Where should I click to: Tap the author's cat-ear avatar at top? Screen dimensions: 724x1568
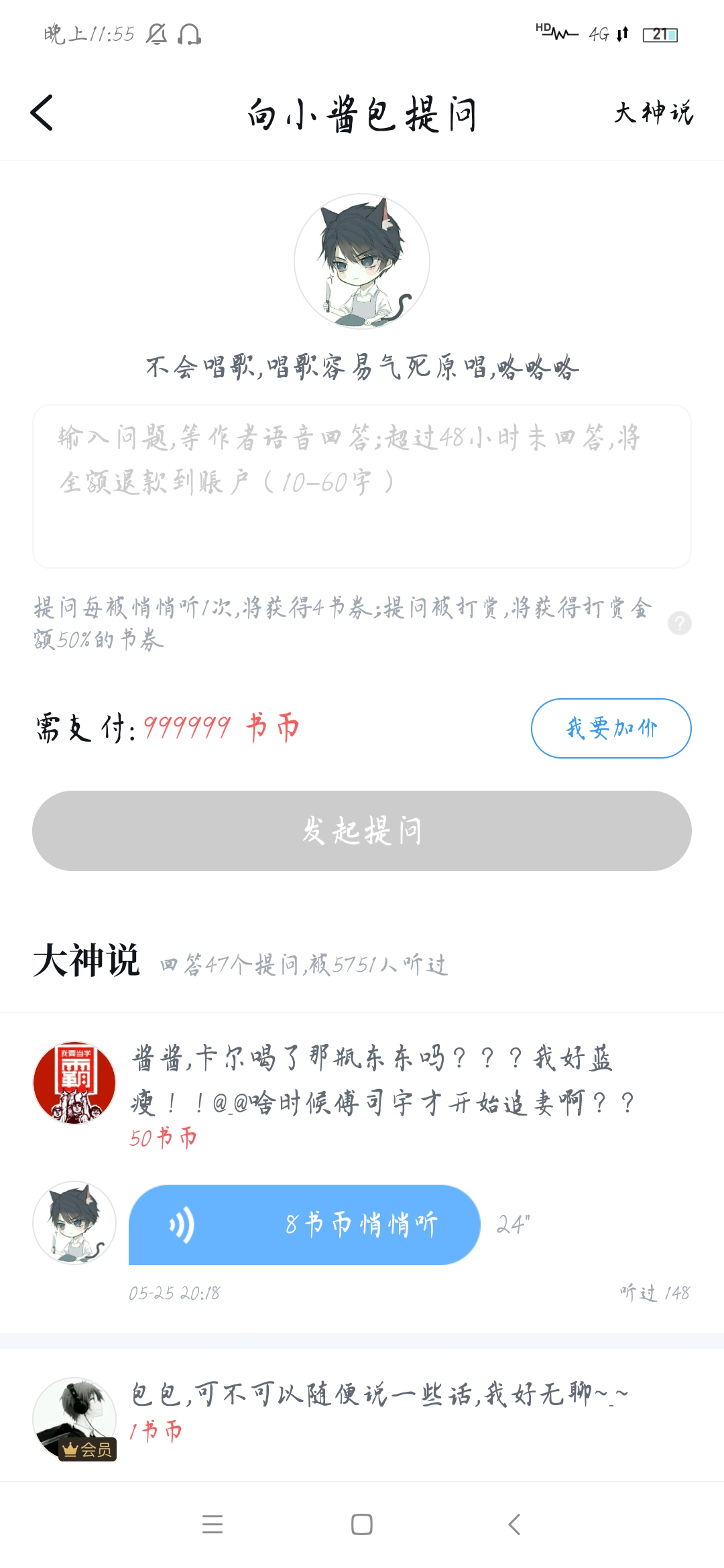[362, 261]
